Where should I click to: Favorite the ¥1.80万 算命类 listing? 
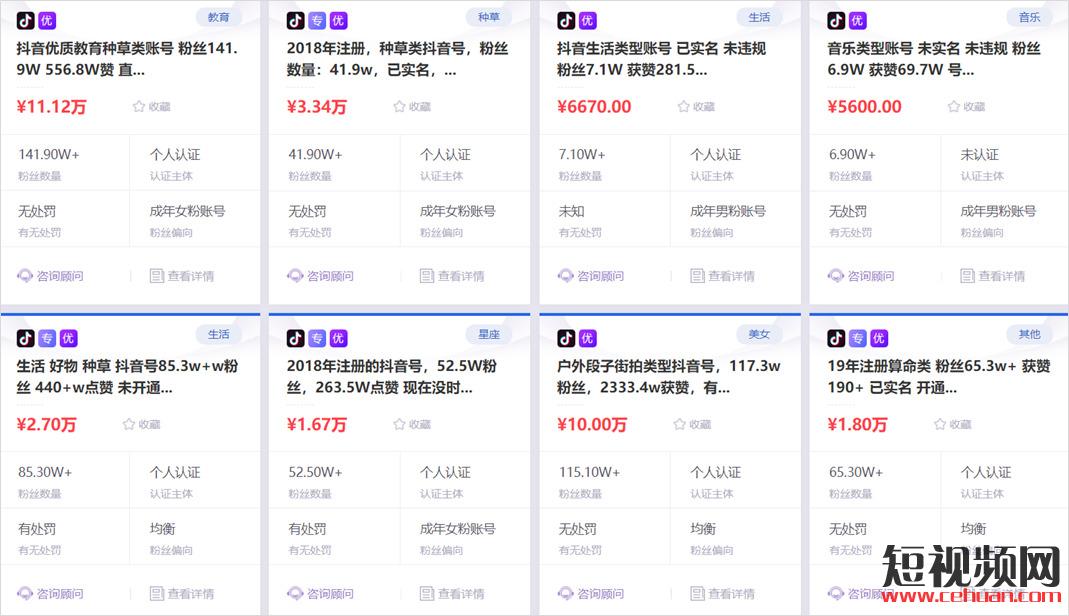pyautogui.click(x=952, y=424)
